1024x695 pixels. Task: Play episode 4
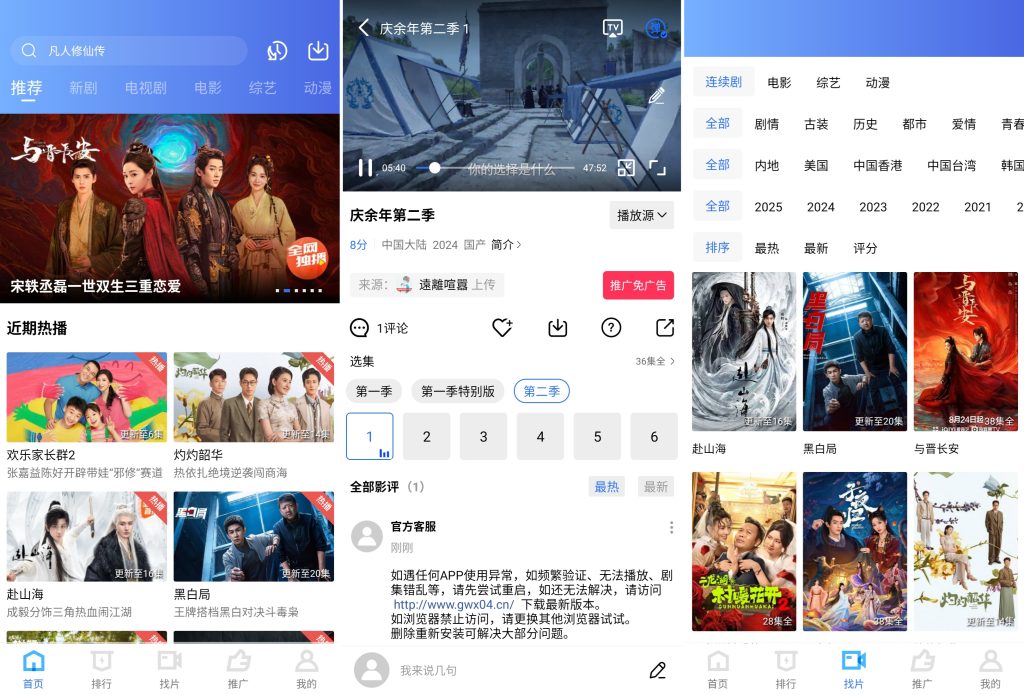point(540,436)
